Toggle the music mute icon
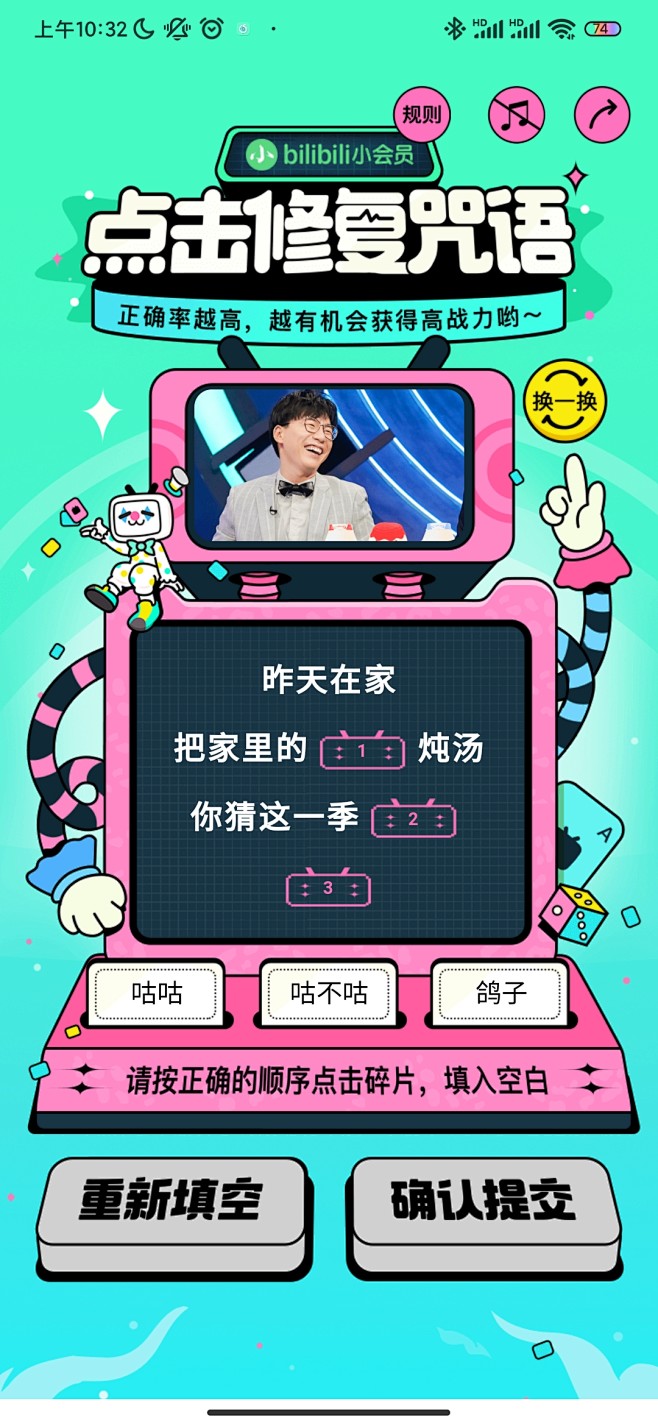Screen dimensions: 658x1426 [516, 115]
